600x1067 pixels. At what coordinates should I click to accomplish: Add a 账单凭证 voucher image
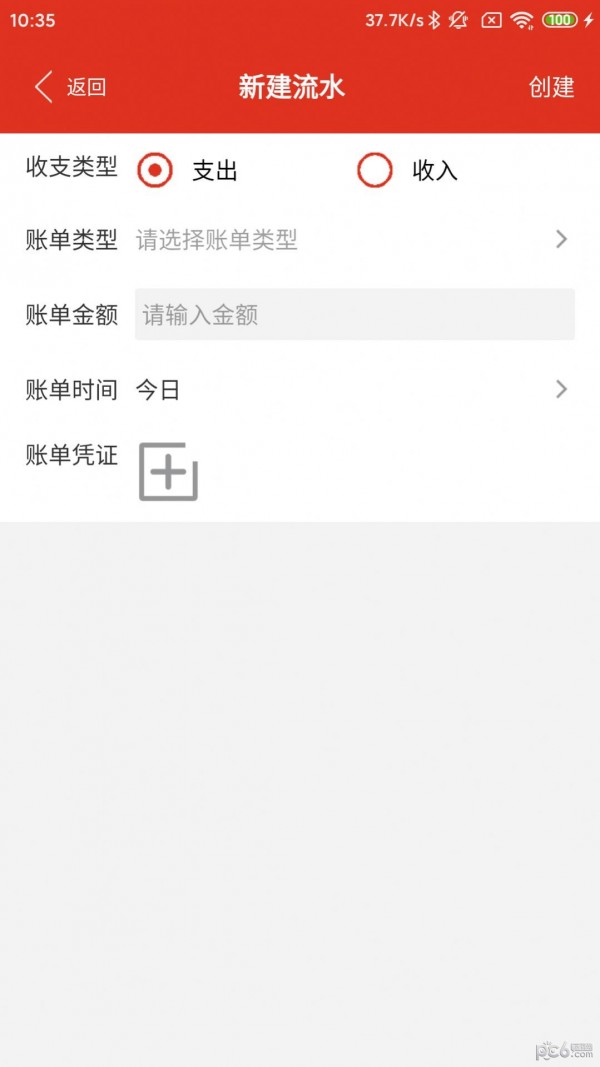click(168, 472)
